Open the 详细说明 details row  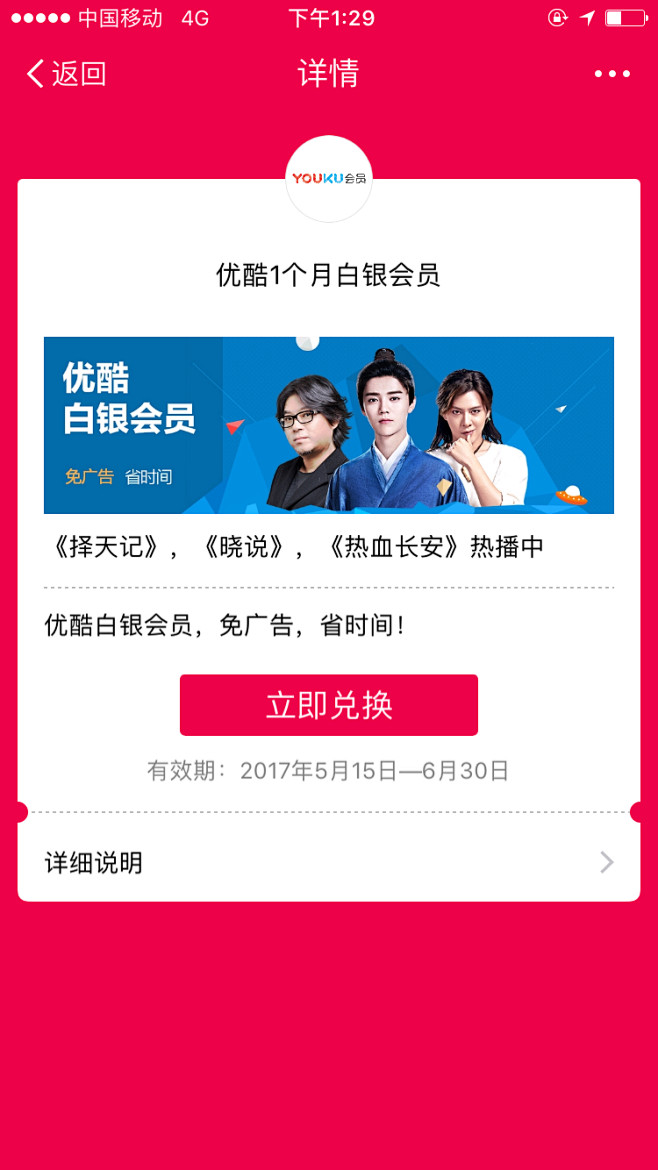(x=329, y=863)
